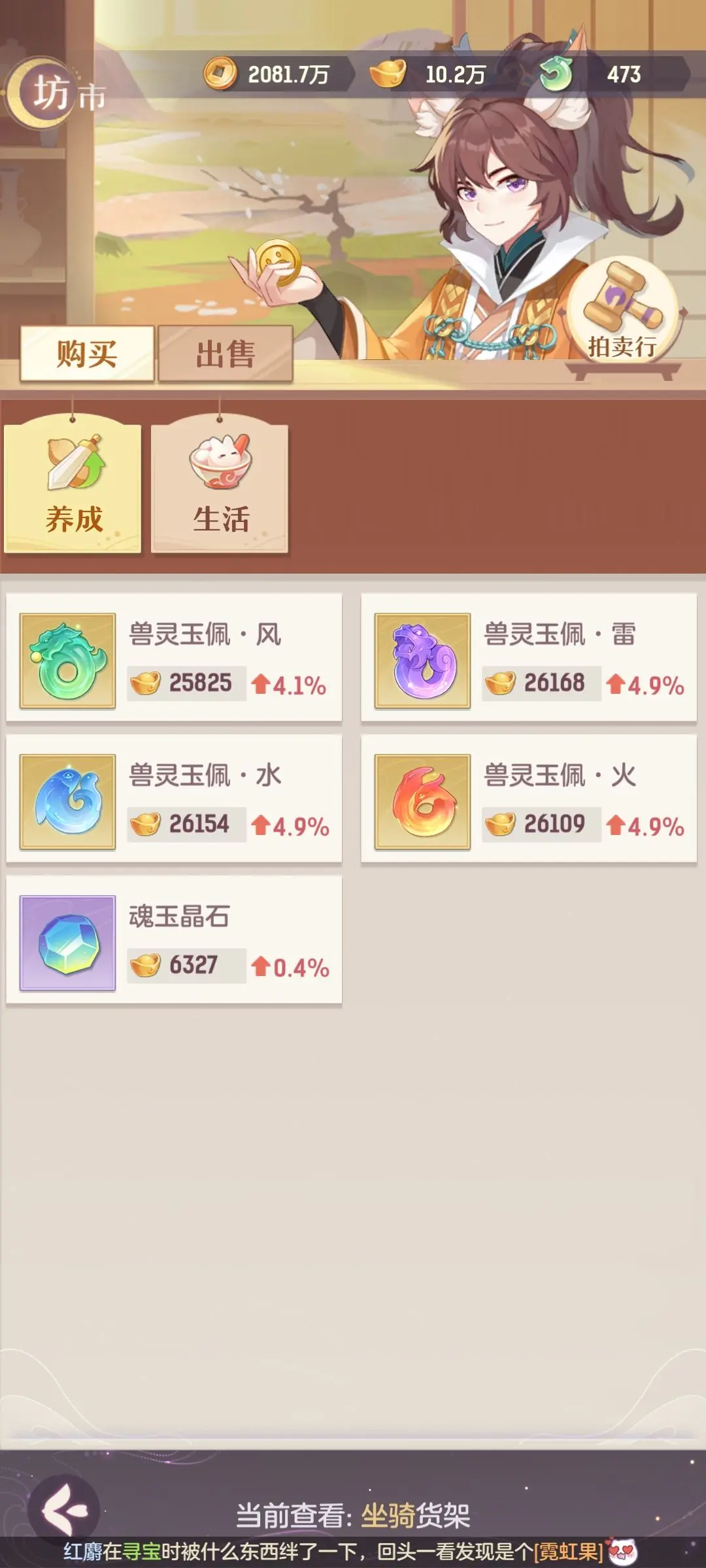Open 兽灵玉佩·火 item card

[529, 800]
